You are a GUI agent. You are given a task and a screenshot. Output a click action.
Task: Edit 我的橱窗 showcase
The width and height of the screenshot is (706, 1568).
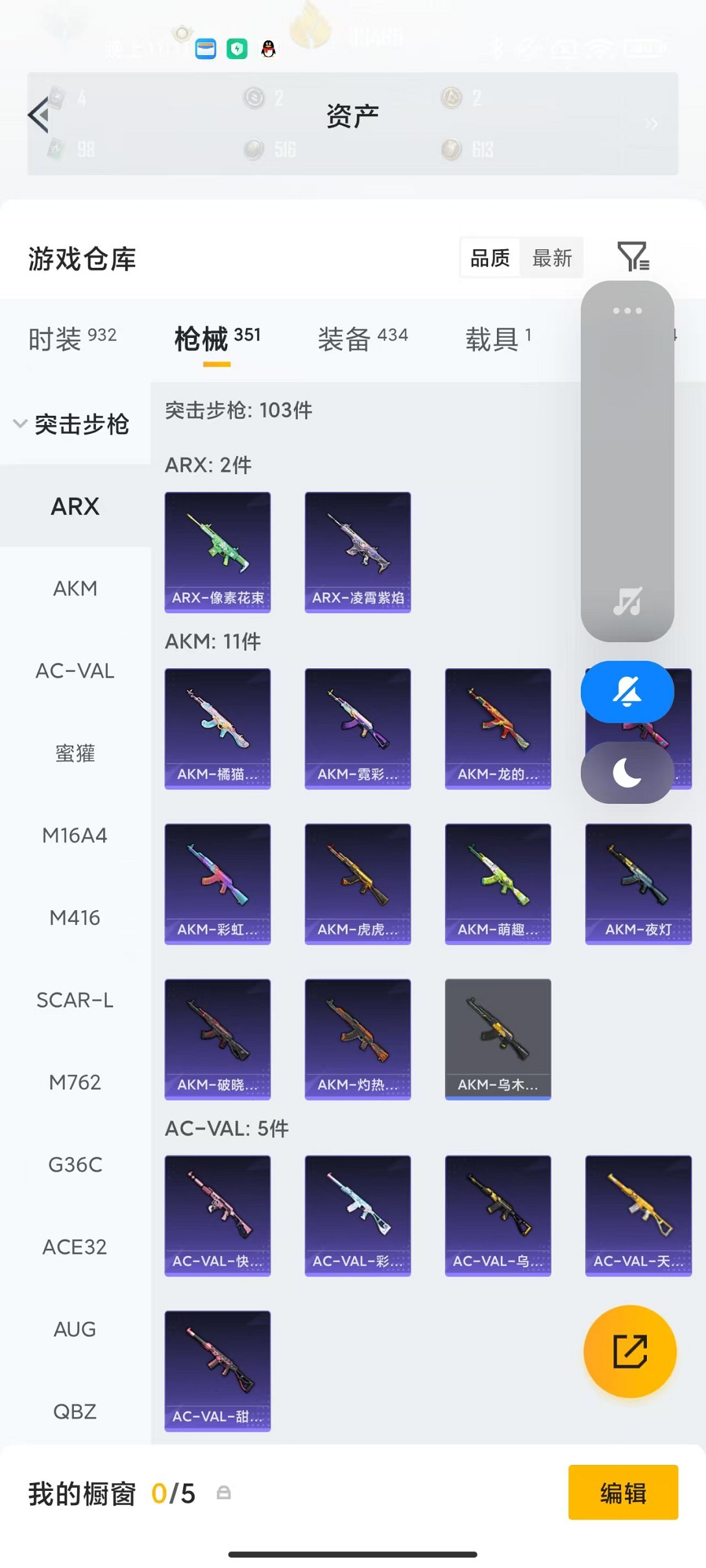(622, 1493)
